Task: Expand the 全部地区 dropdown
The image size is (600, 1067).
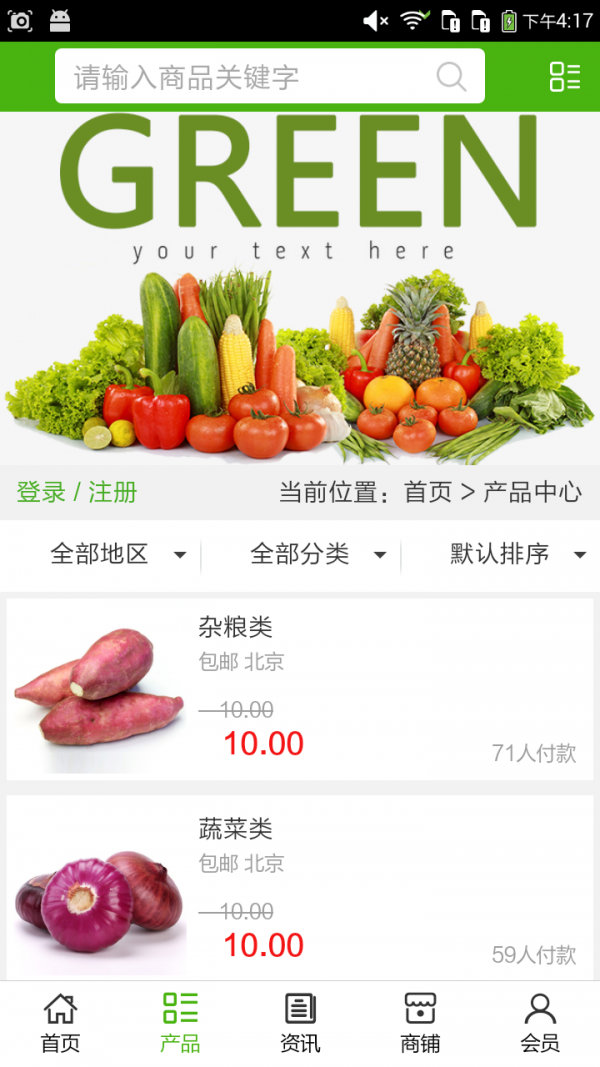Action: (x=117, y=554)
